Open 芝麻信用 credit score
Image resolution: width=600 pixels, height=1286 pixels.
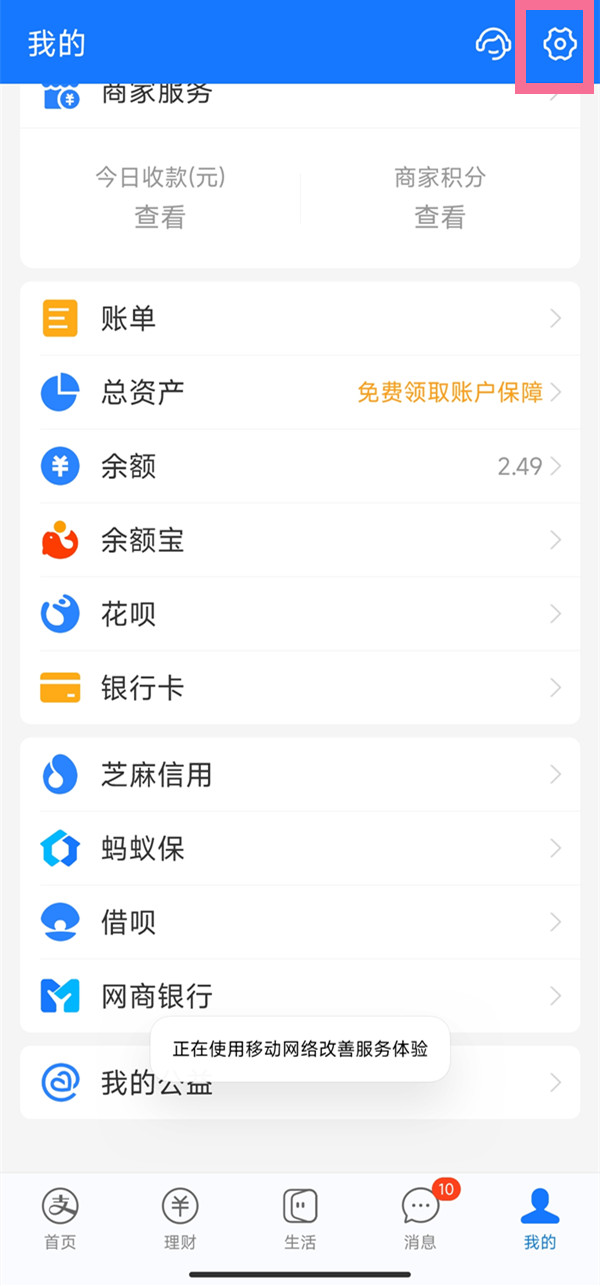point(300,775)
